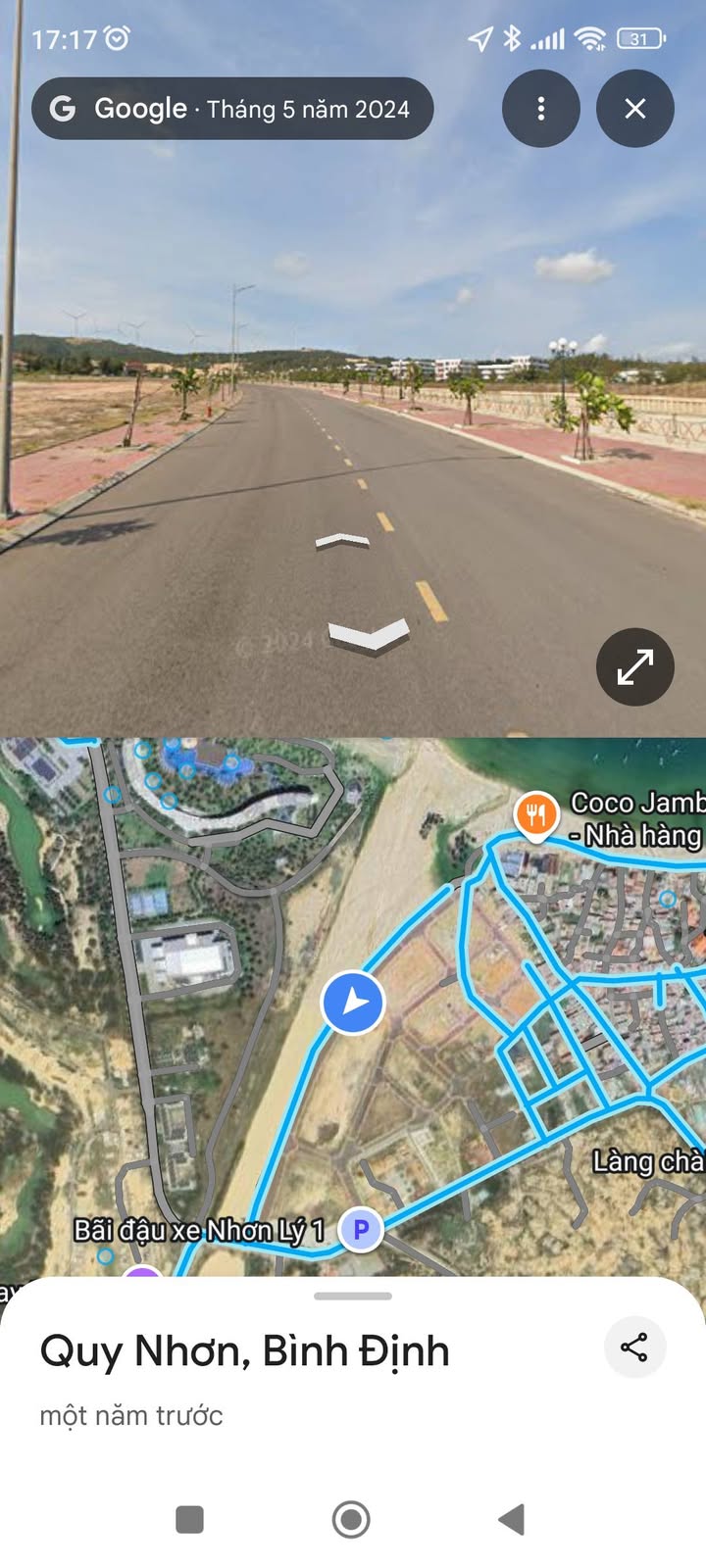Select the Bãi đậu xe Nhơn Lý 1 parking marker
Screen dimensions: 706x1568
361,1228
